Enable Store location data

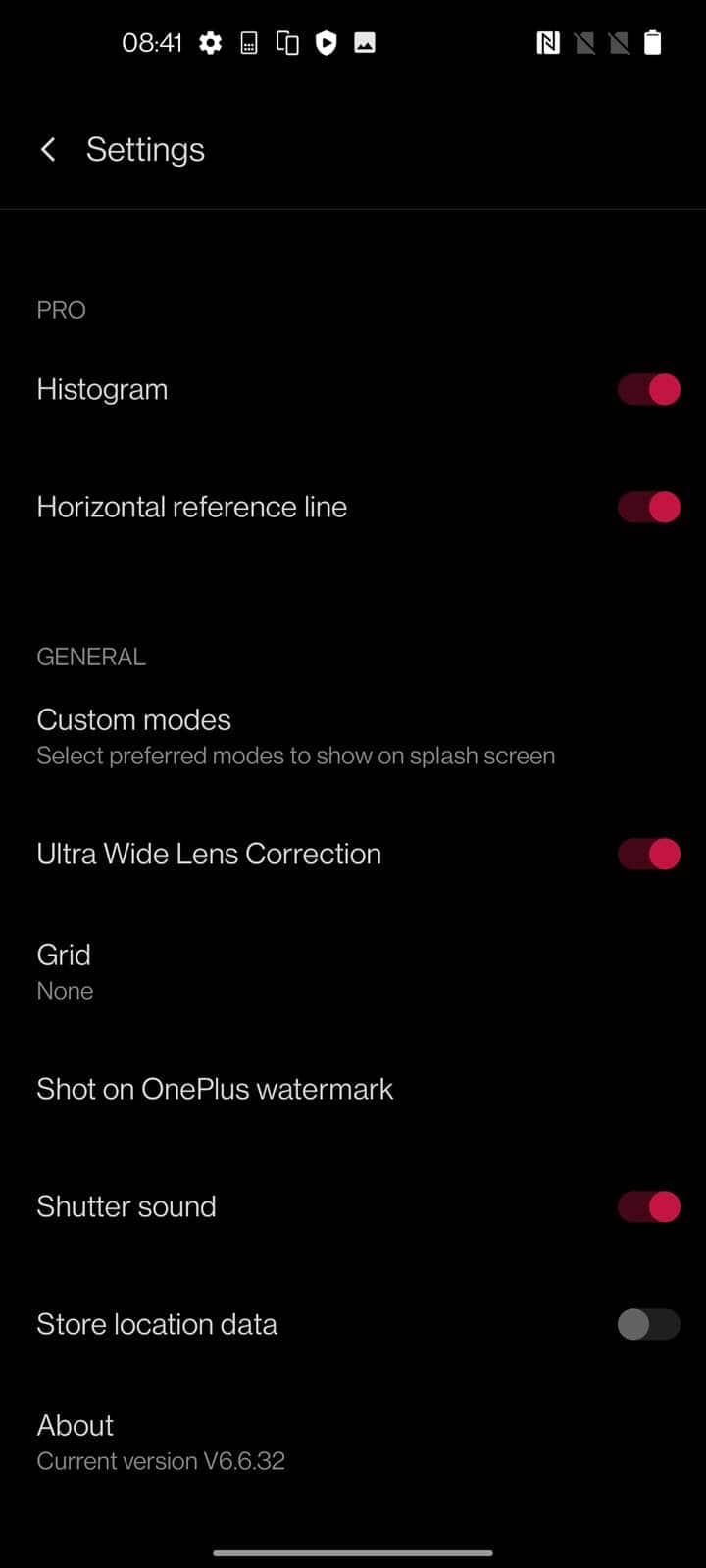pyautogui.click(x=648, y=1324)
